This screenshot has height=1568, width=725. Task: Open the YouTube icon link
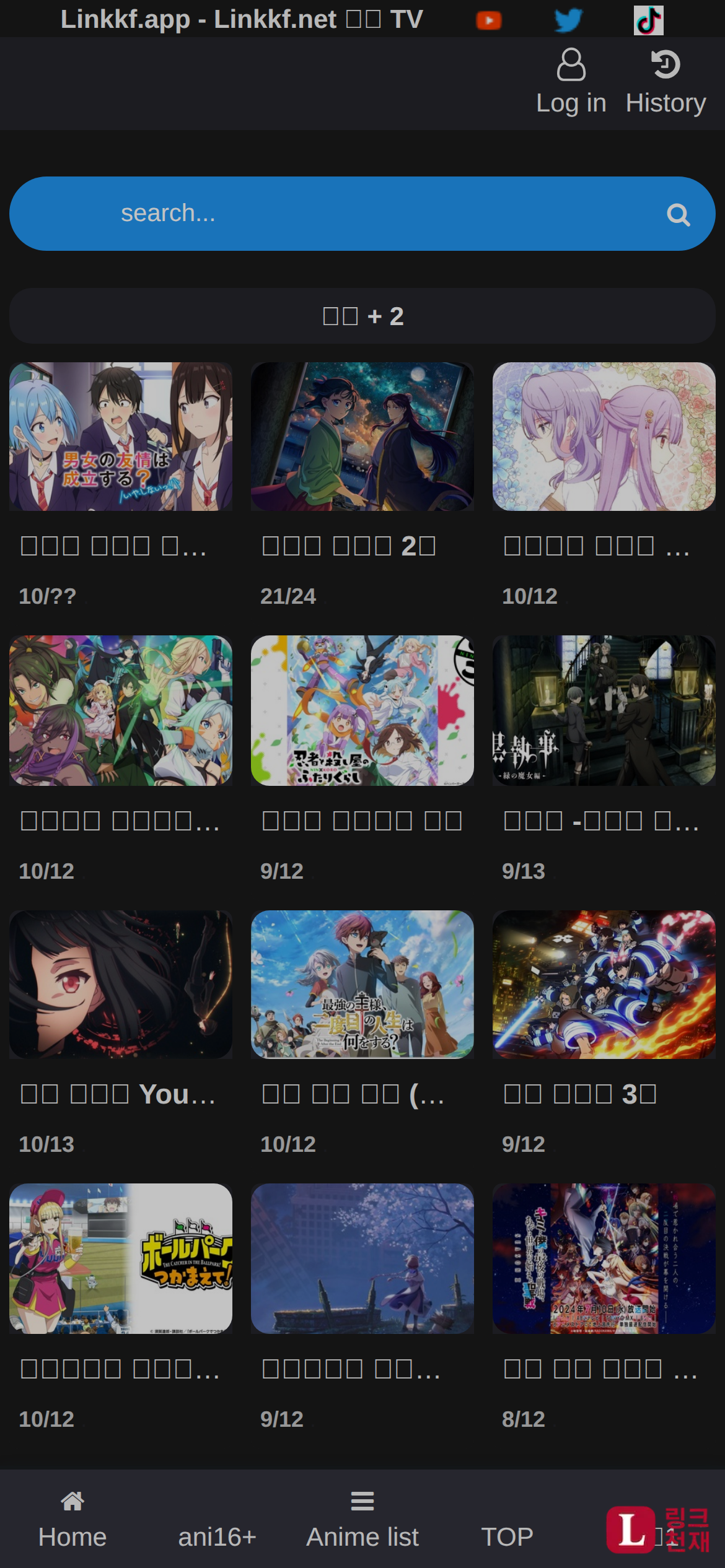(488, 20)
